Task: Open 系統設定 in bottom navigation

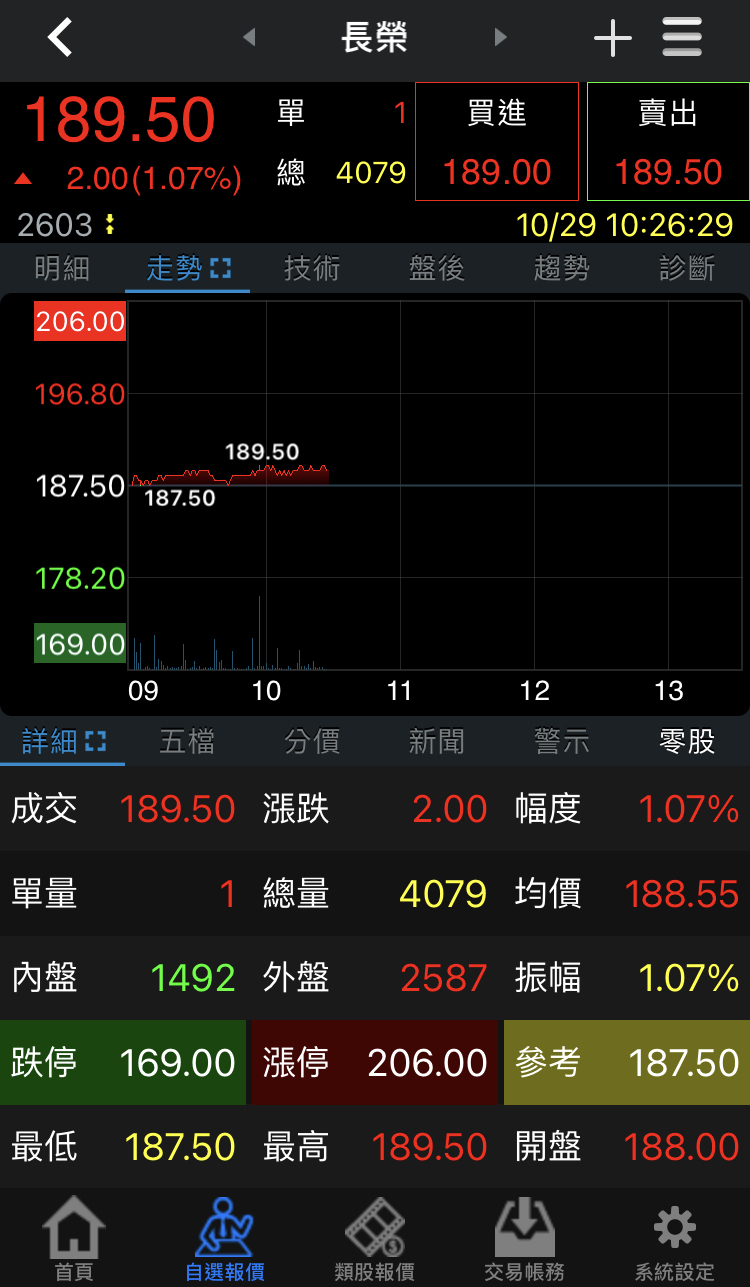Action: tap(674, 1240)
